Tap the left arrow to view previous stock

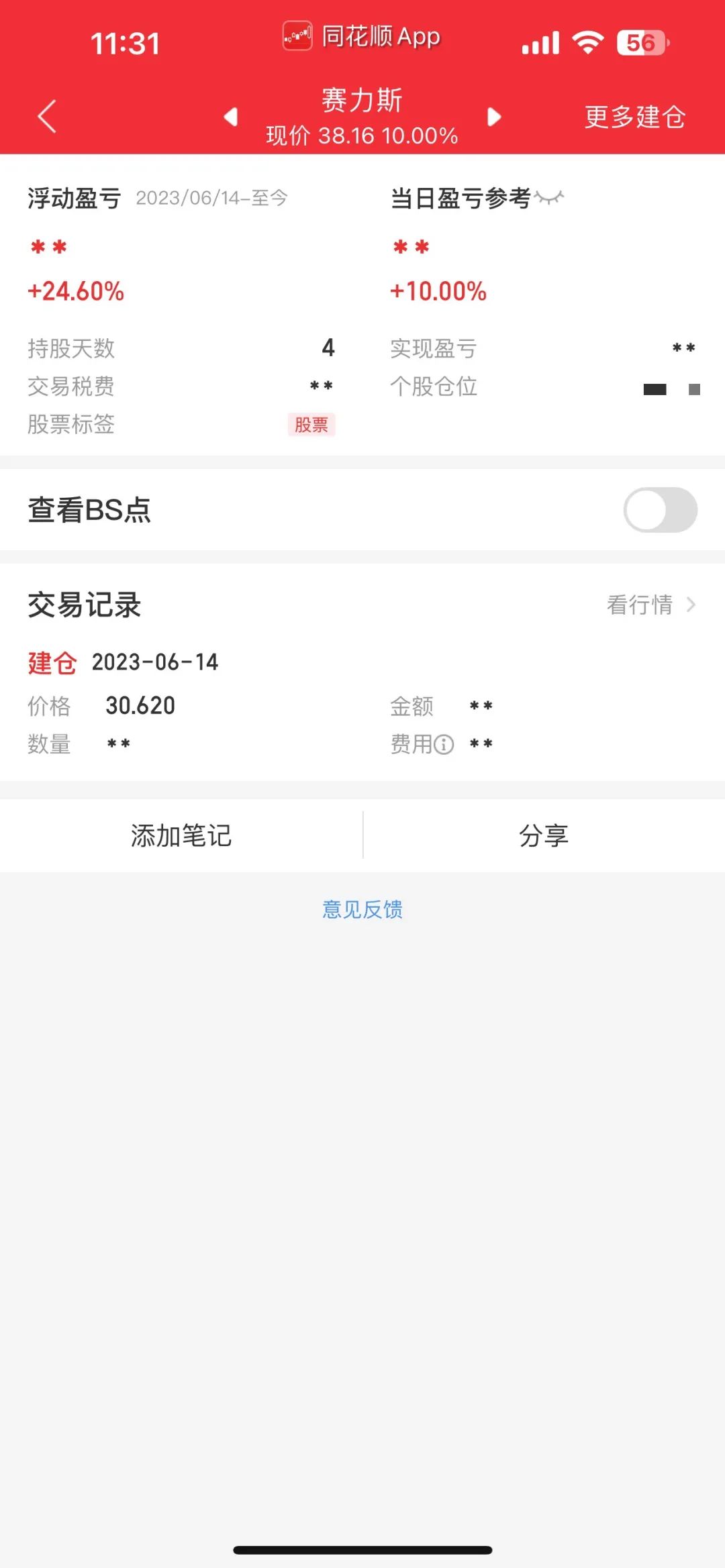pyautogui.click(x=232, y=116)
